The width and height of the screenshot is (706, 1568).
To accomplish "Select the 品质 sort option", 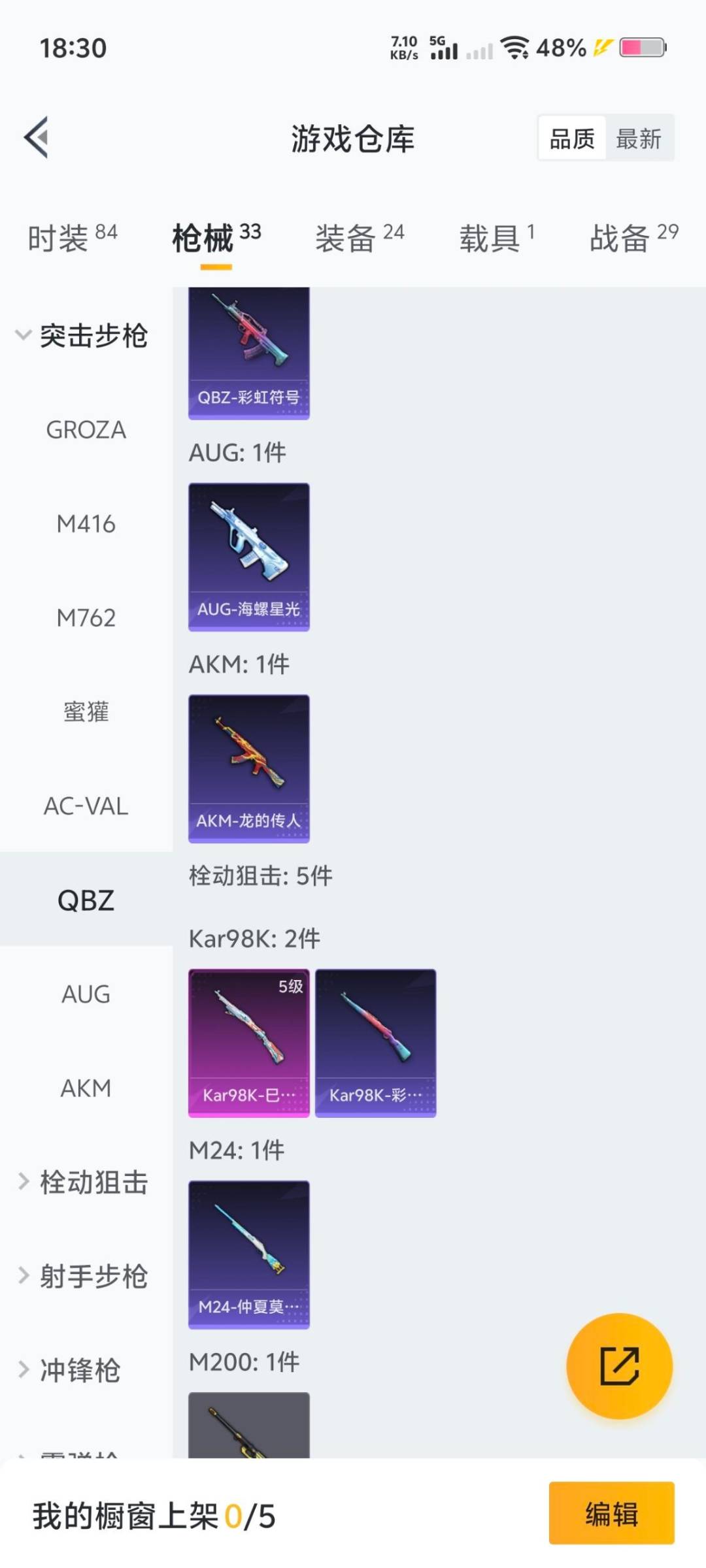I will [x=572, y=138].
